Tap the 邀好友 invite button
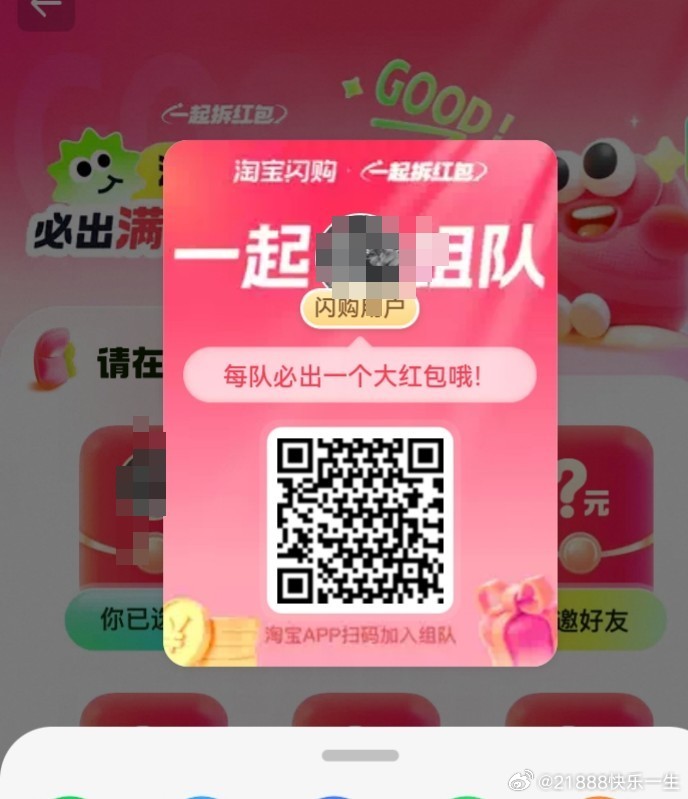The width and height of the screenshot is (688, 799). click(x=606, y=620)
